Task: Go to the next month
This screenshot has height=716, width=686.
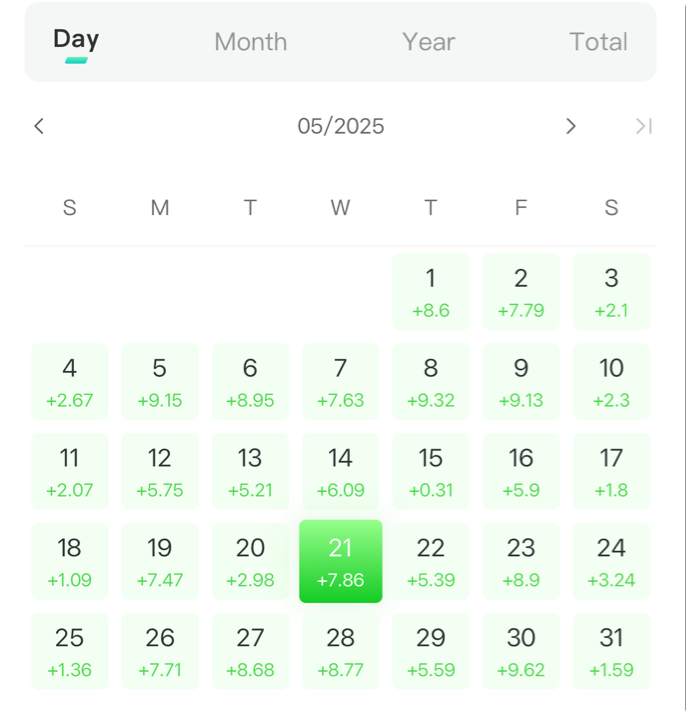Action: [x=571, y=126]
